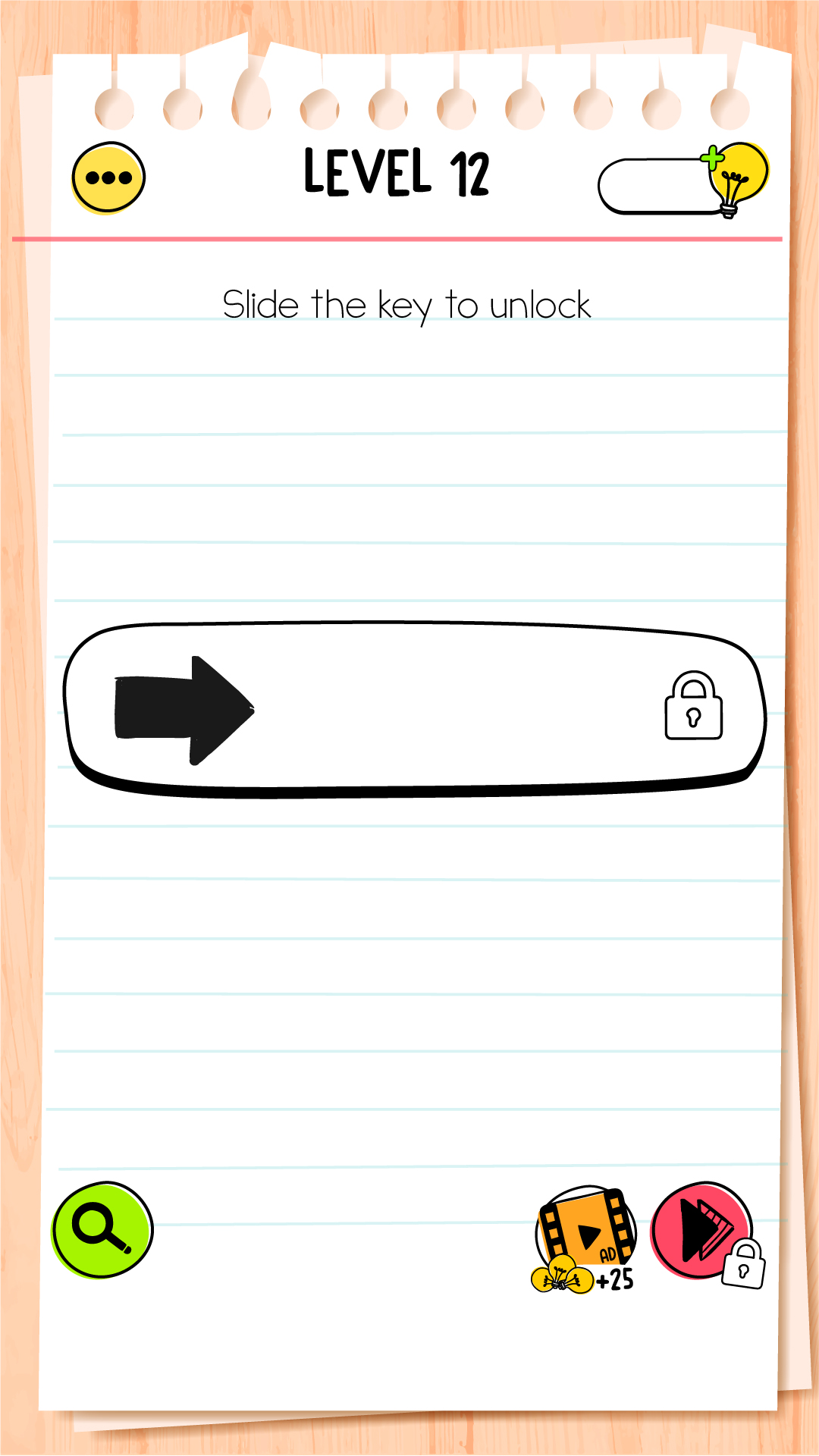The image size is (819, 1456).
Task: Watch the ad for +25 bulbs
Action: click(585, 1239)
